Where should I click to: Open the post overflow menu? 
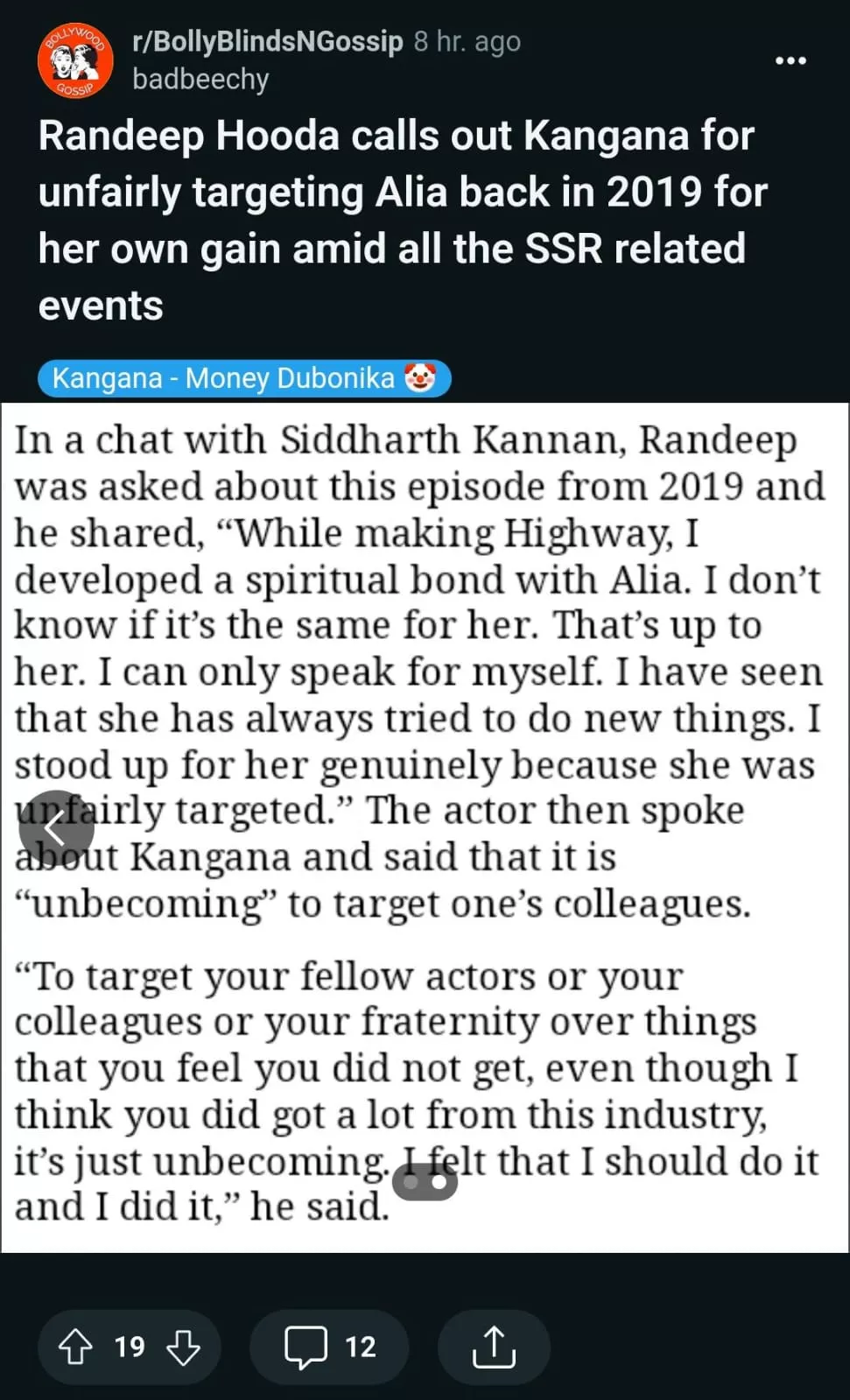[790, 61]
